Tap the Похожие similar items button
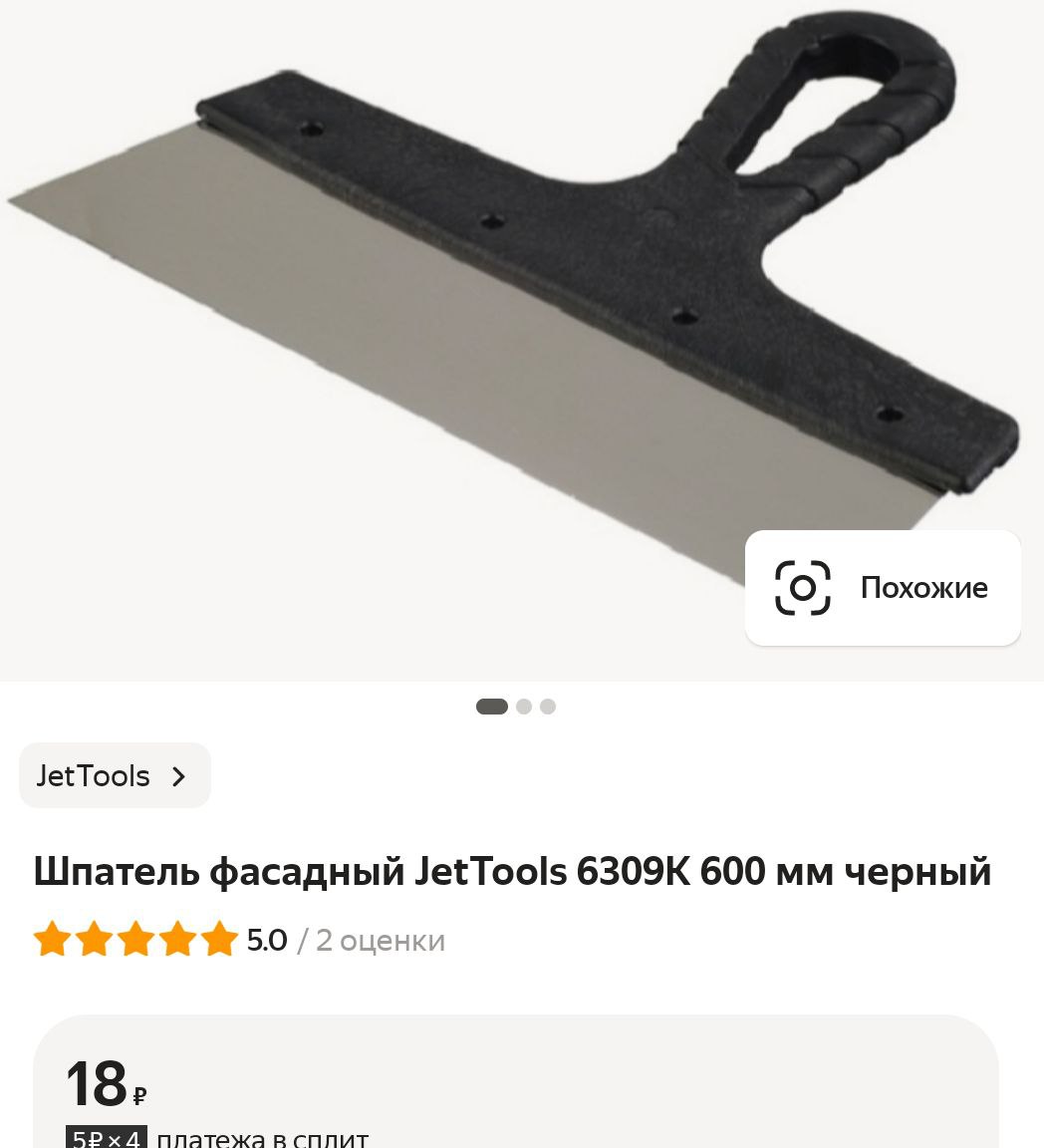 tap(883, 588)
